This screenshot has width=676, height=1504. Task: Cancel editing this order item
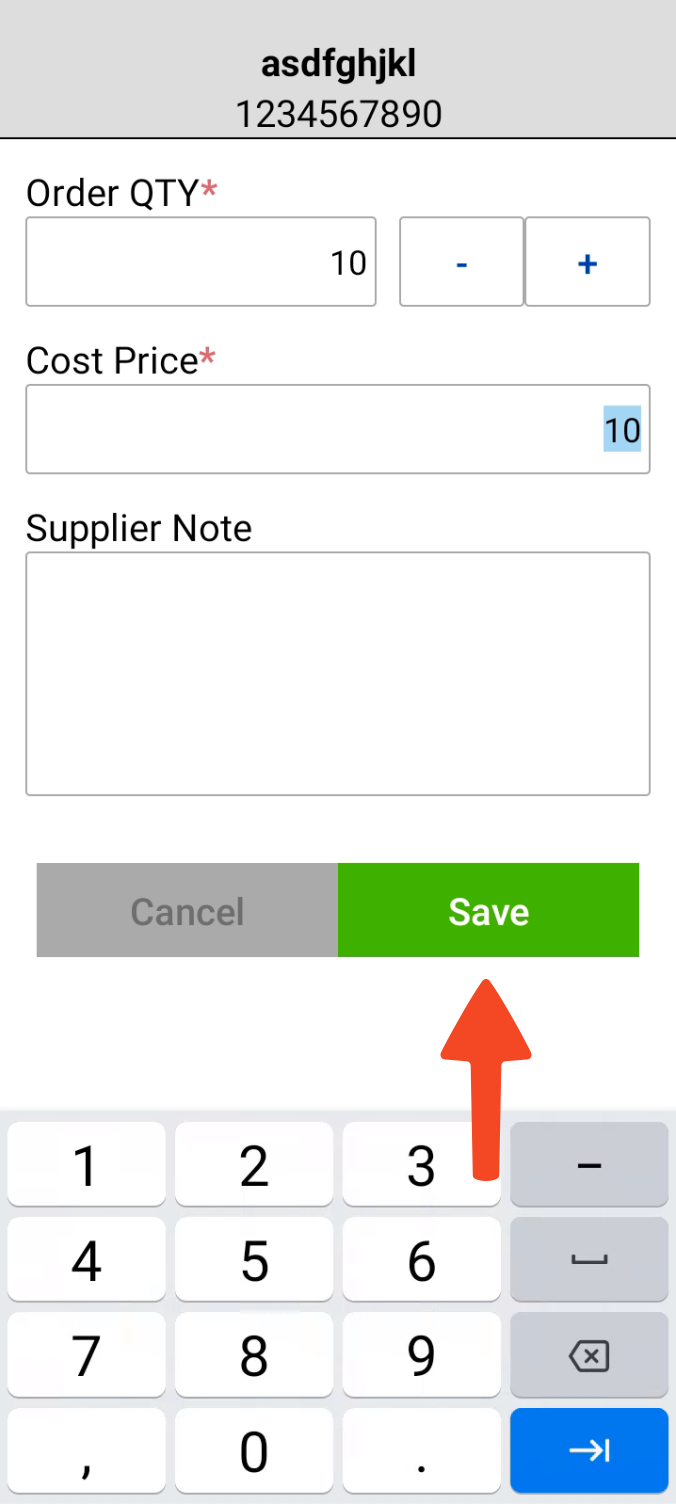(x=187, y=910)
